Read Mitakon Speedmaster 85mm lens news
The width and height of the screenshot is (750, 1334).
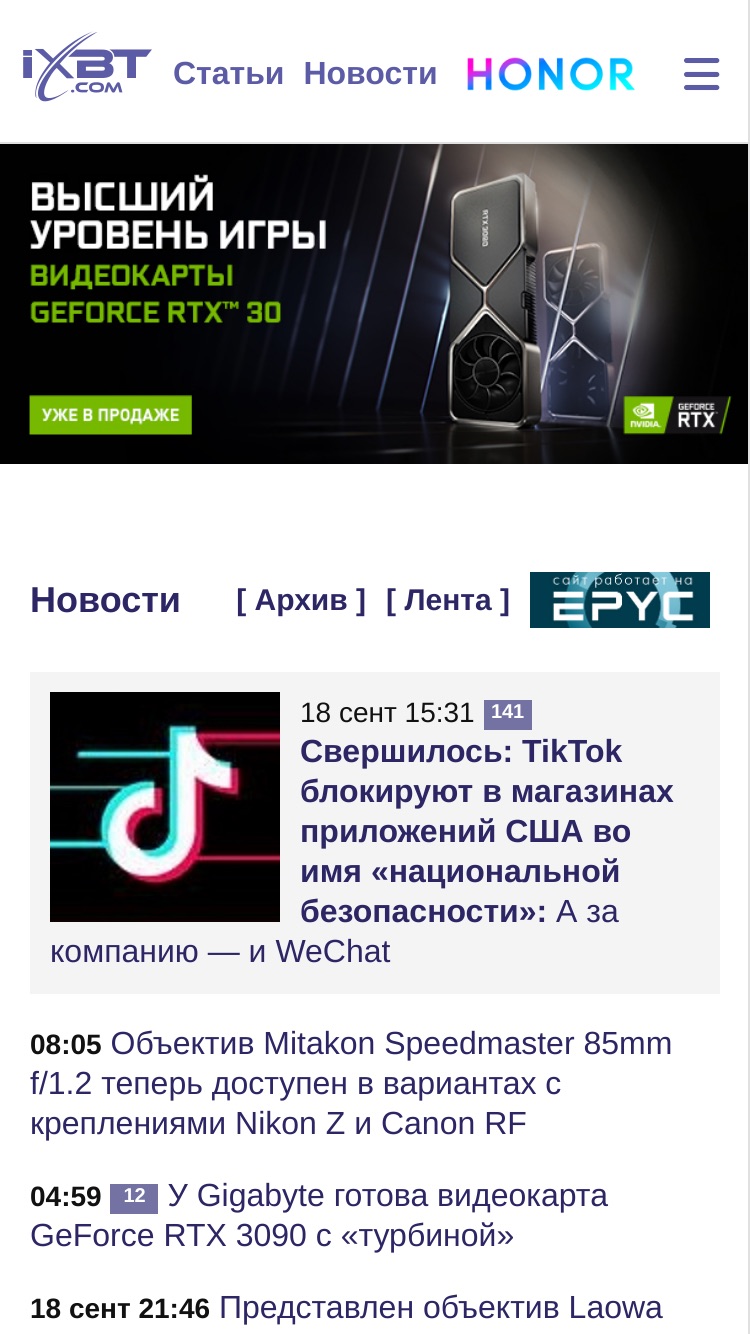pyautogui.click(x=352, y=1084)
